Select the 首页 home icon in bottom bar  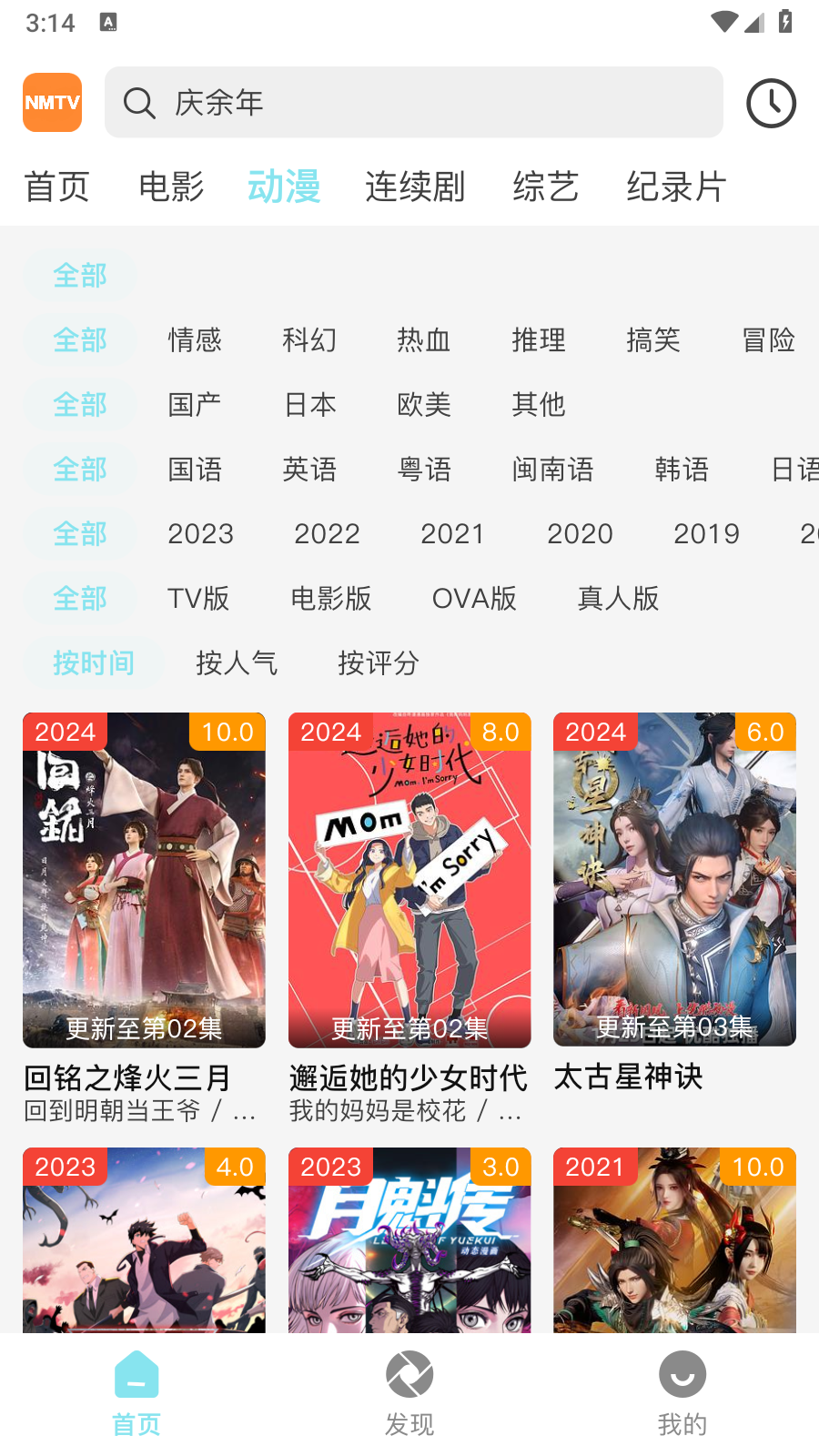click(x=136, y=1374)
